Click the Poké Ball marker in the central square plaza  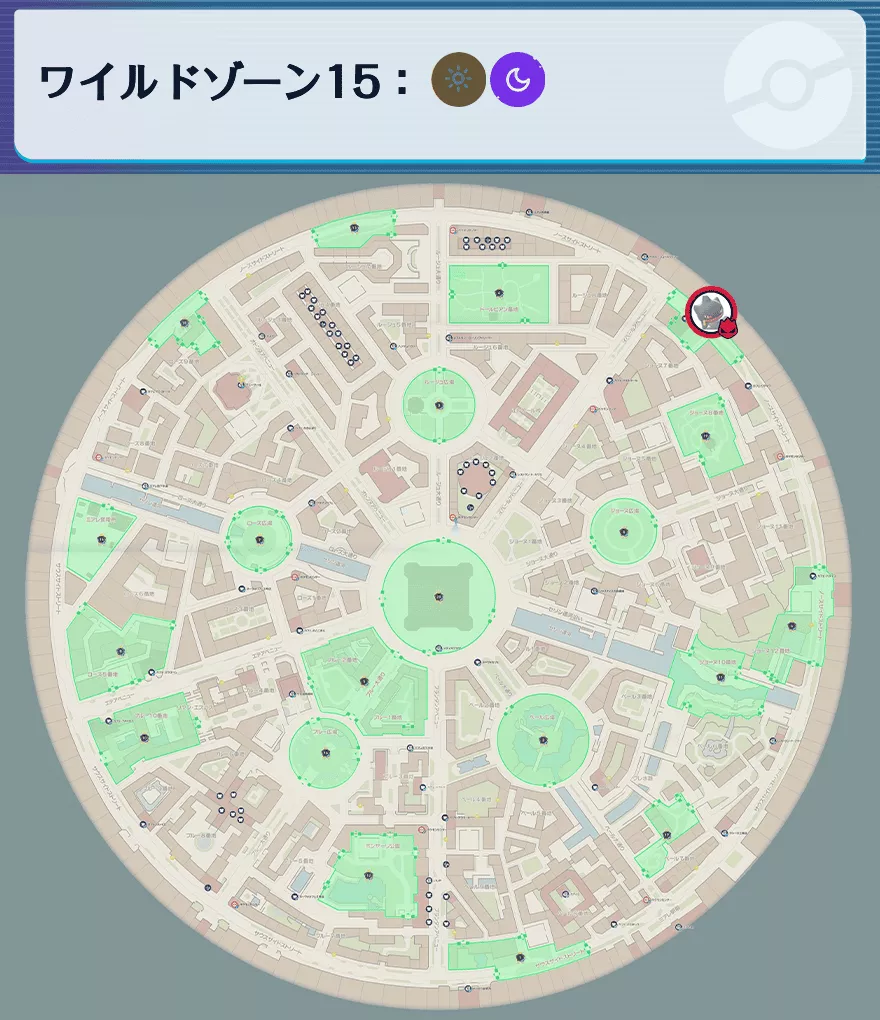pyautogui.click(x=437, y=597)
